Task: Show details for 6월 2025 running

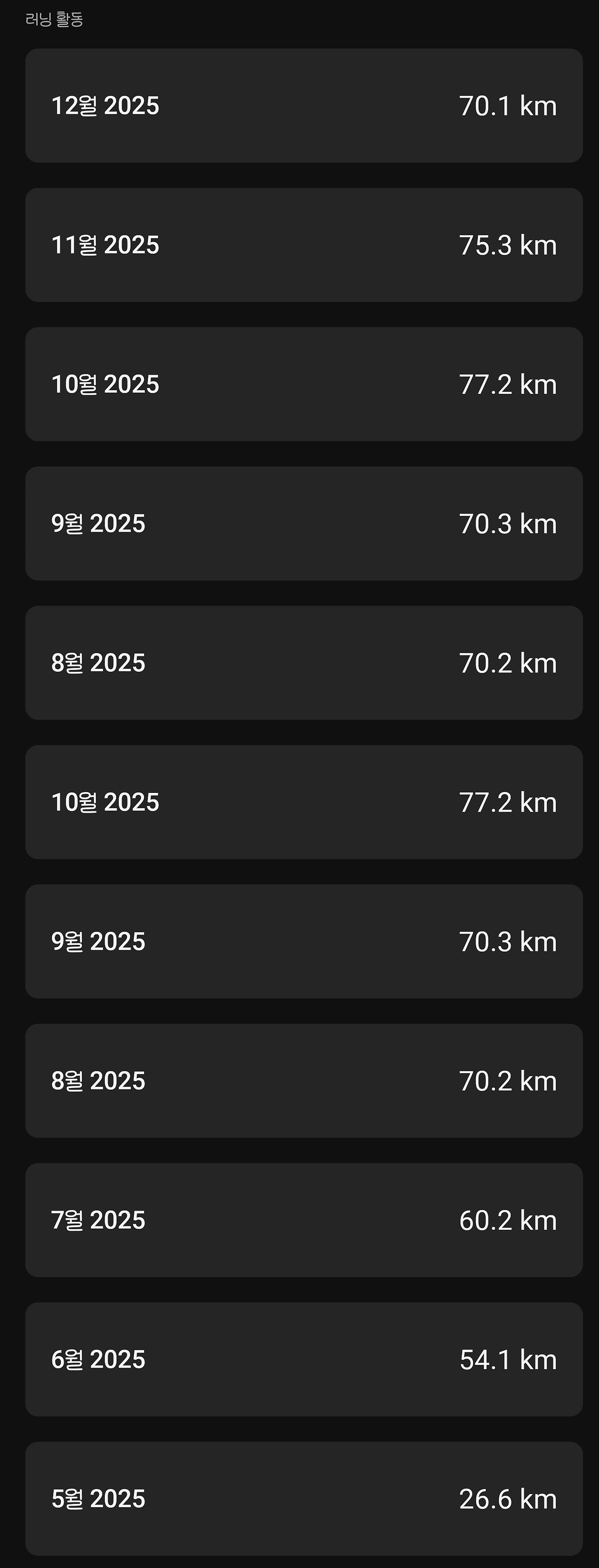Action: coord(304,1359)
